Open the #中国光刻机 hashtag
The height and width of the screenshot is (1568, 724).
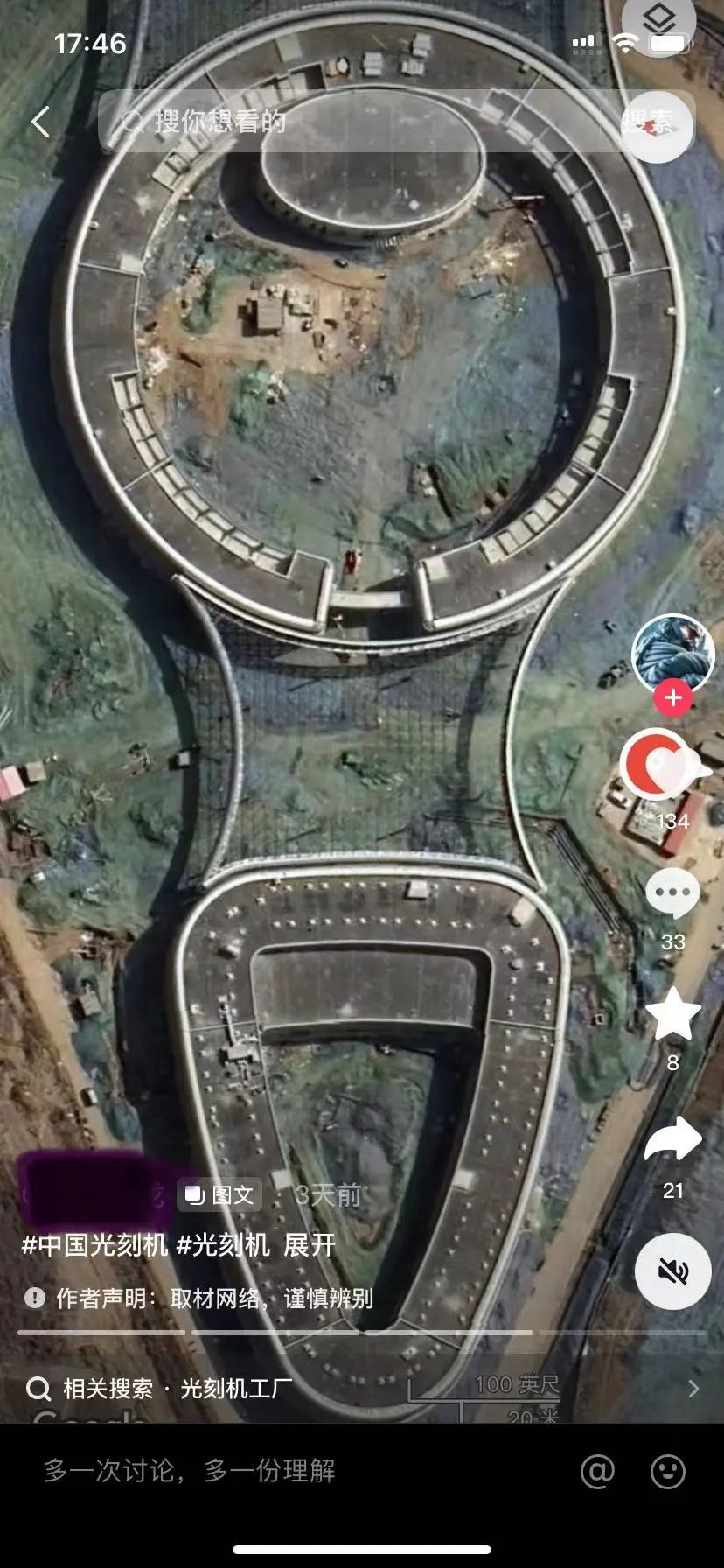click(94, 1245)
